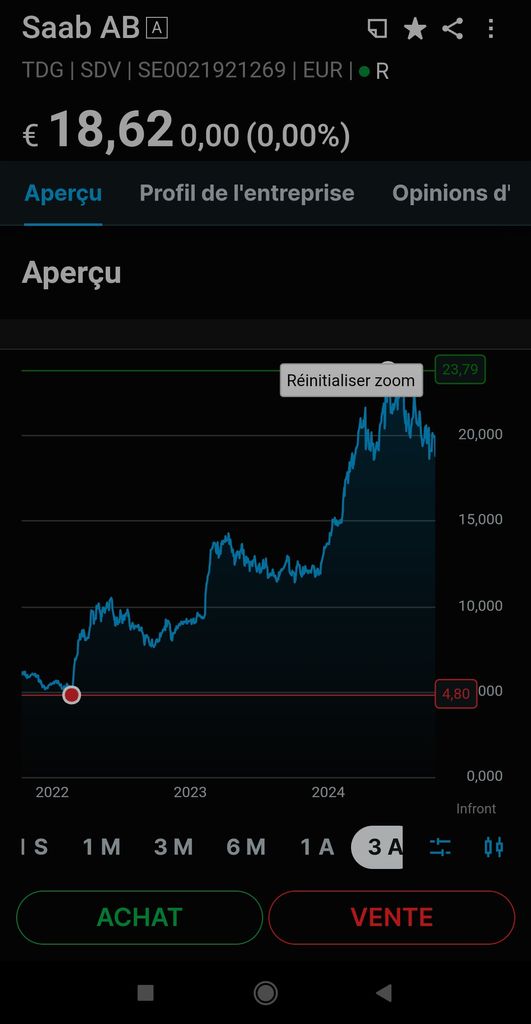Open chart settings sliders icon

[440, 847]
